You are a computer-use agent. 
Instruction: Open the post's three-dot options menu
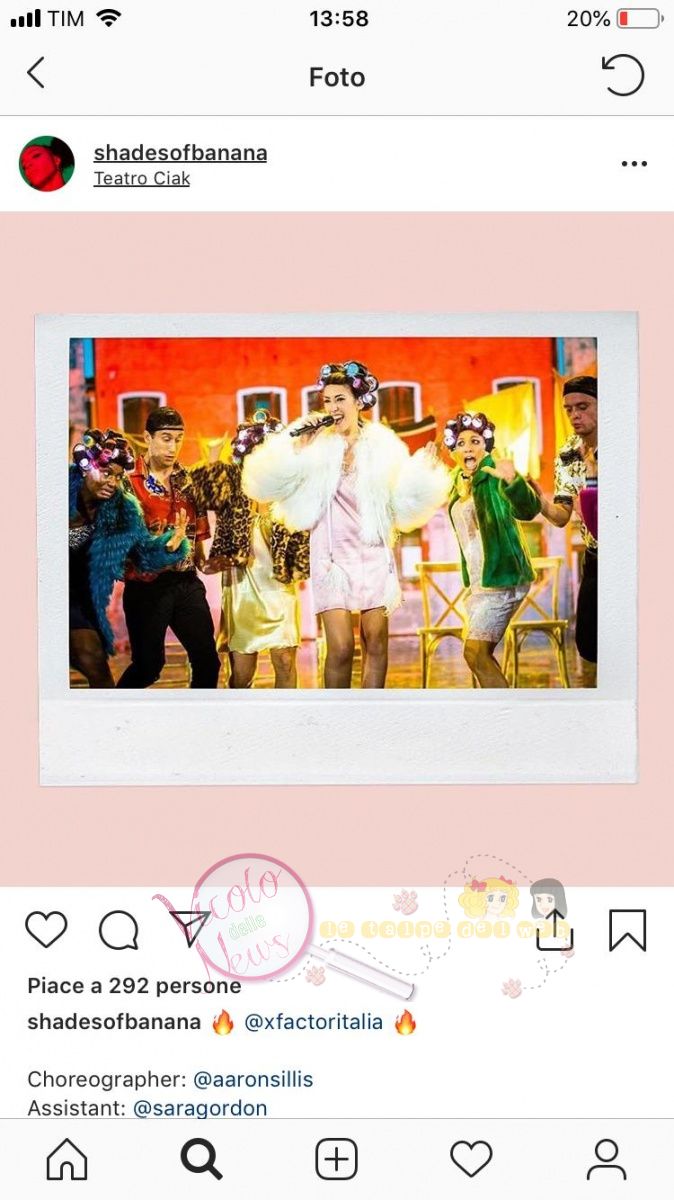coord(634,164)
